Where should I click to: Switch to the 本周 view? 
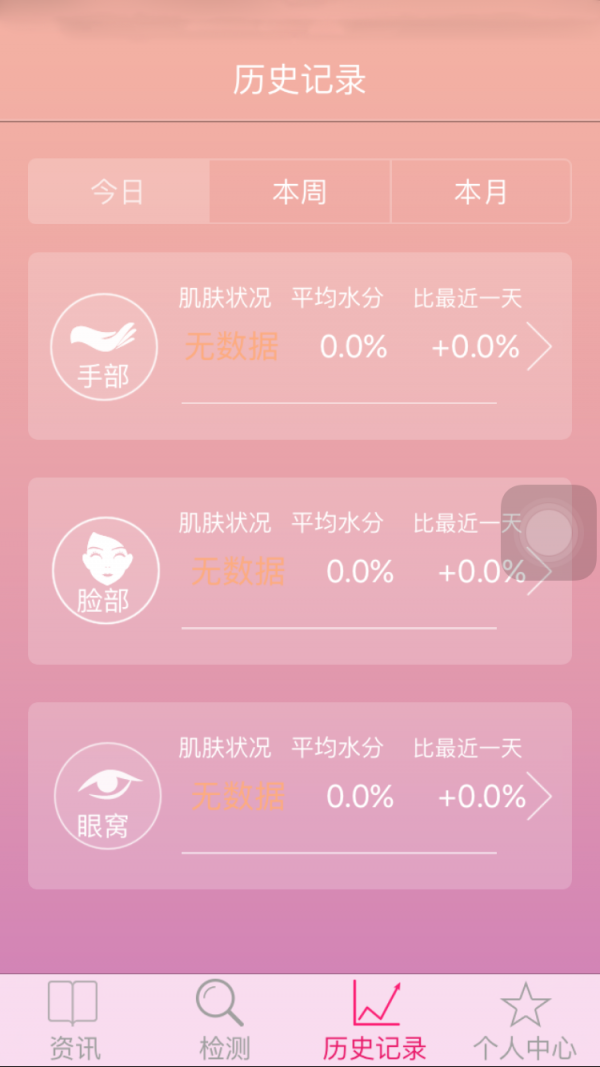coord(300,191)
